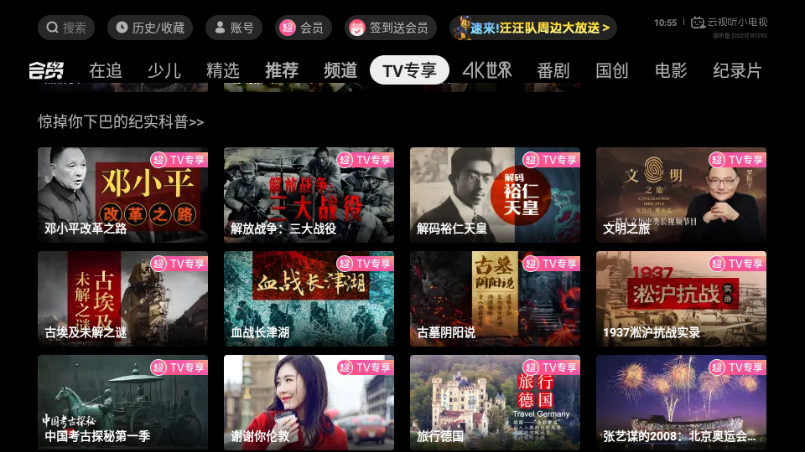Image resolution: width=805 pixels, height=452 pixels.
Task: Play the 解码裕仁天皇 card
Action: (x=495, y=194)
